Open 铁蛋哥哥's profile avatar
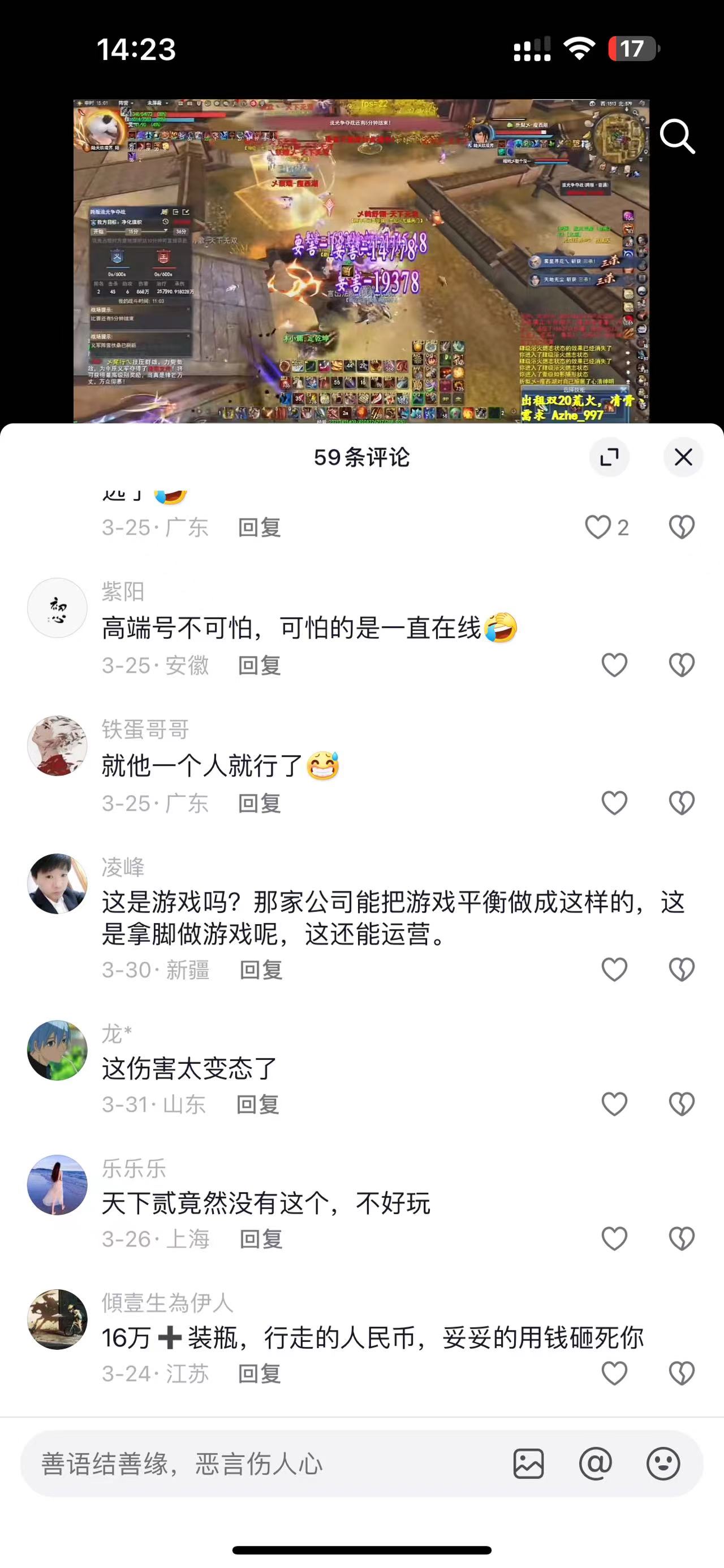Screen dimensions: 724x1568 coord(57,746)
